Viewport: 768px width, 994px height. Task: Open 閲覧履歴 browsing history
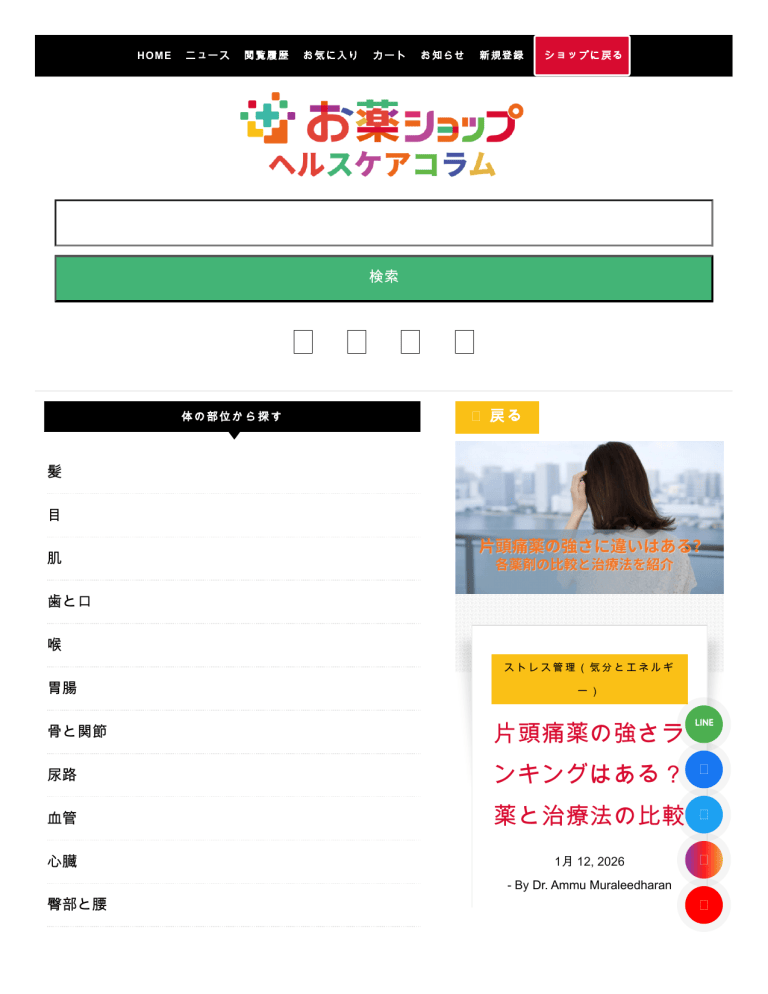click(x=266, y=56)
